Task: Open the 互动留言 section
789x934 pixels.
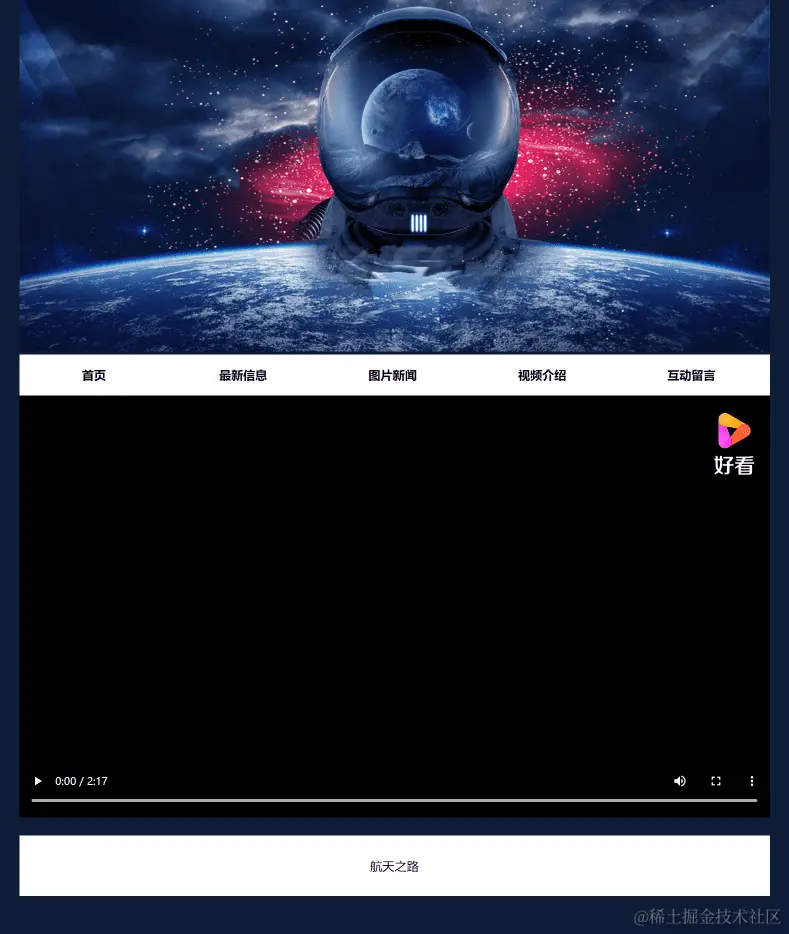Action: 690,375
